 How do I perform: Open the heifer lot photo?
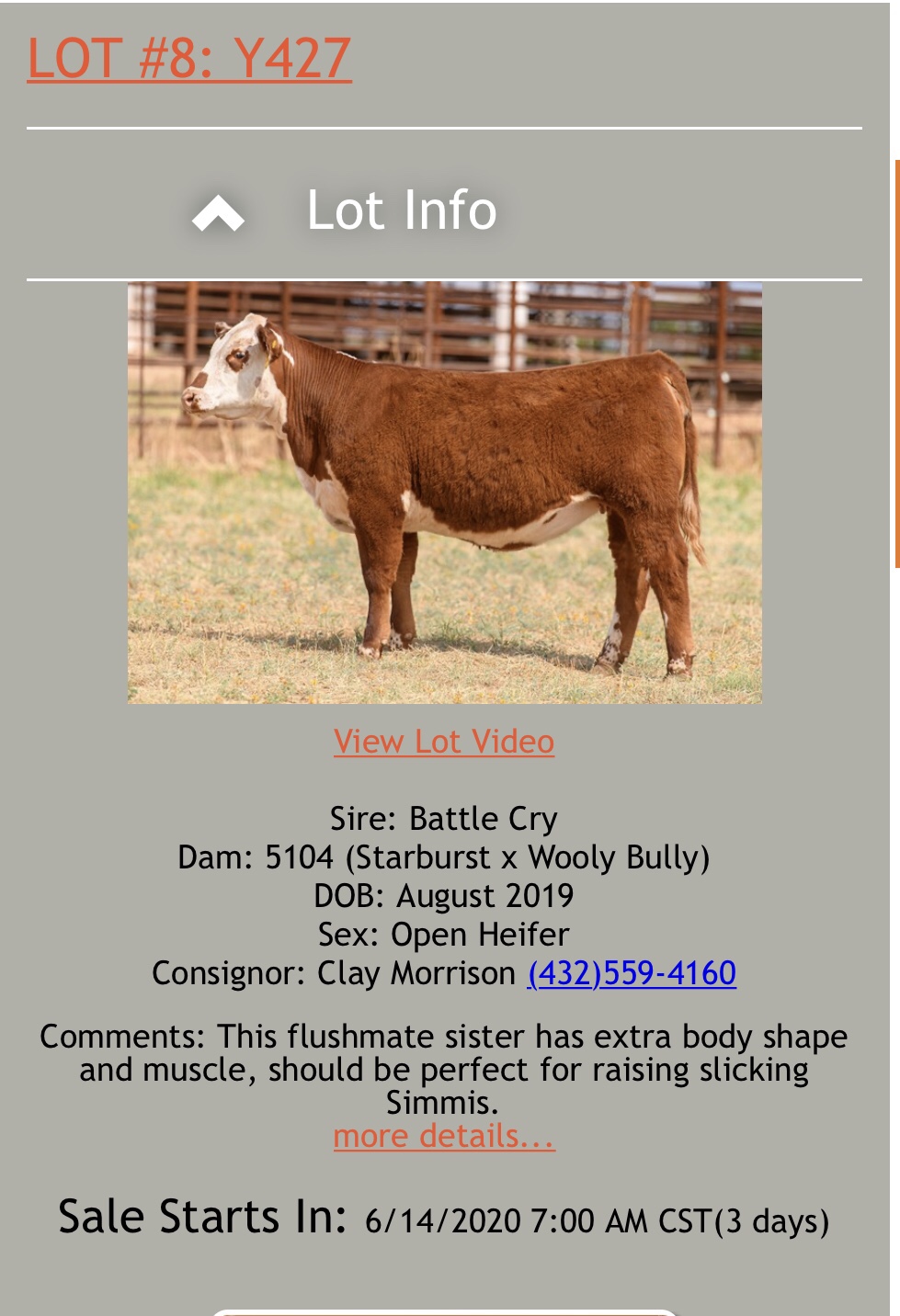click(445, 493)
